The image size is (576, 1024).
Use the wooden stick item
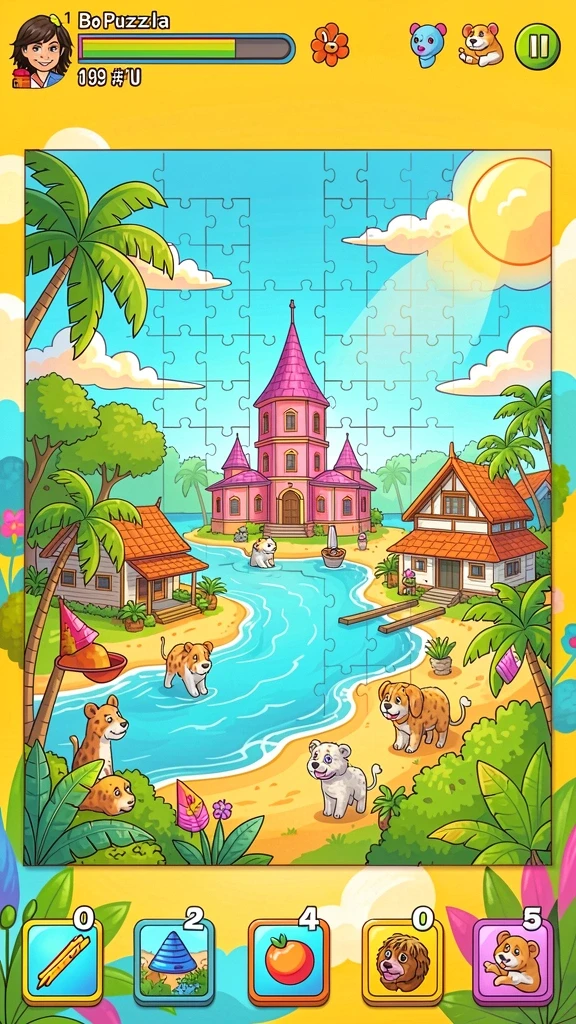[62, 961]
